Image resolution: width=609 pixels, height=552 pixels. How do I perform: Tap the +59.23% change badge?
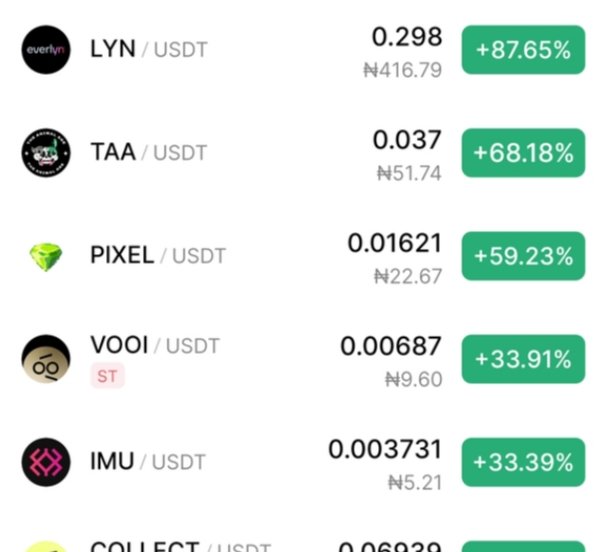click(x=522, y=256)
